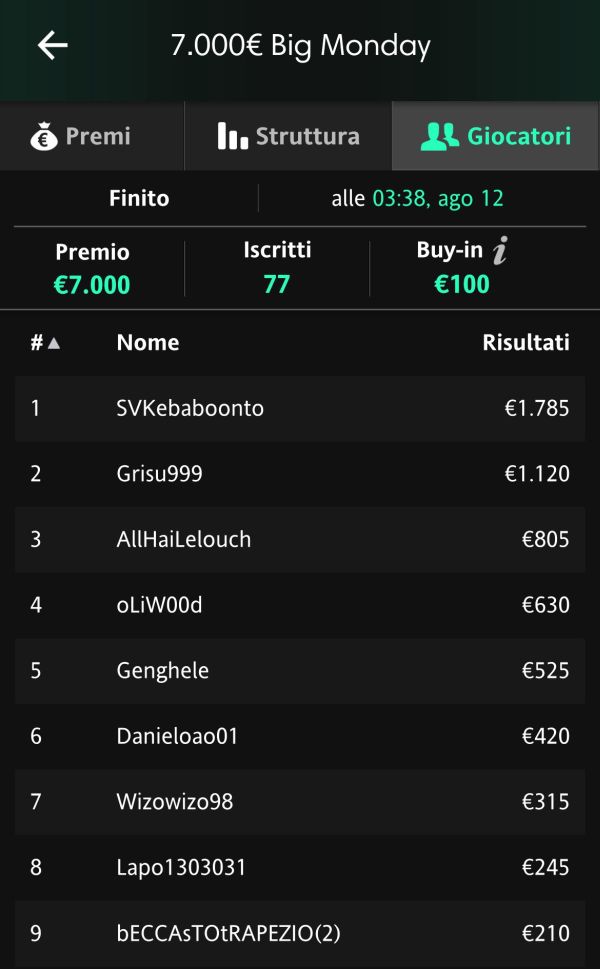The image size is (600, 969).
Task: View AllHaiLelouch's entry
Action: [x=300, y=539]
